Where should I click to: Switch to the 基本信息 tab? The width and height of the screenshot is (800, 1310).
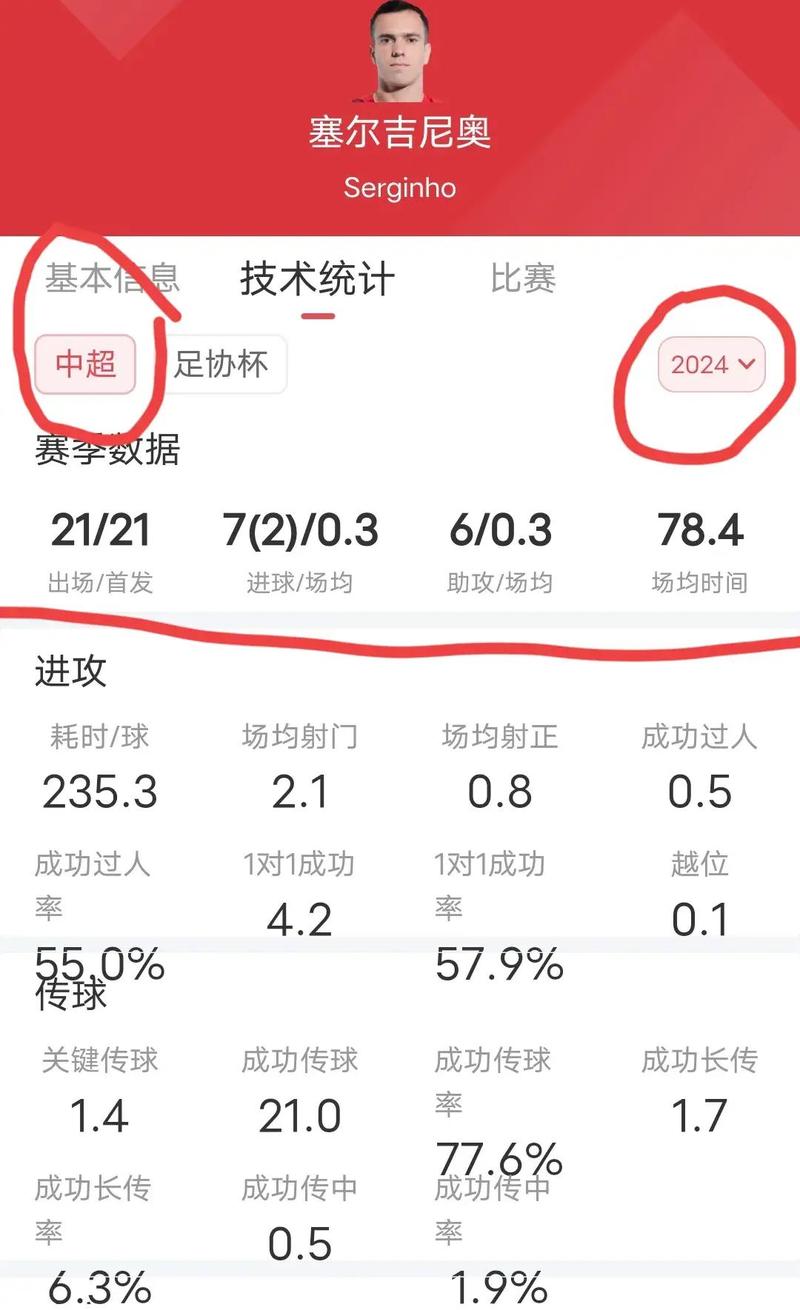tap(112, 278)
